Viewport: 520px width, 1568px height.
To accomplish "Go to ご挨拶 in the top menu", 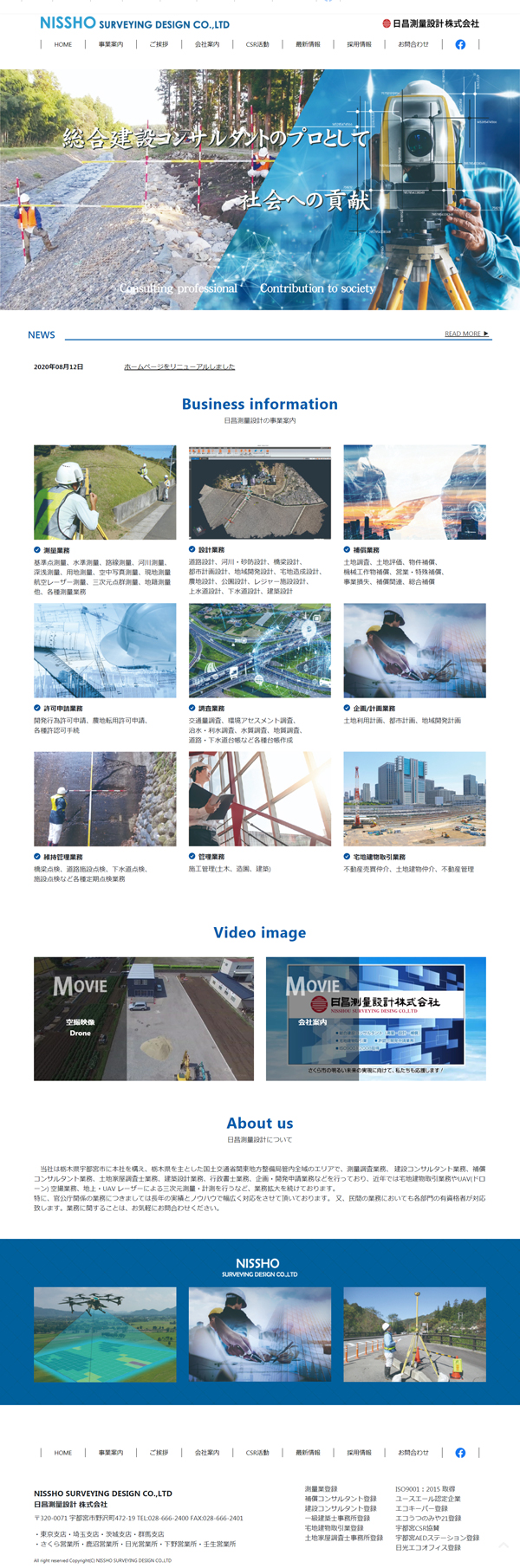I will tap(159, 44).
